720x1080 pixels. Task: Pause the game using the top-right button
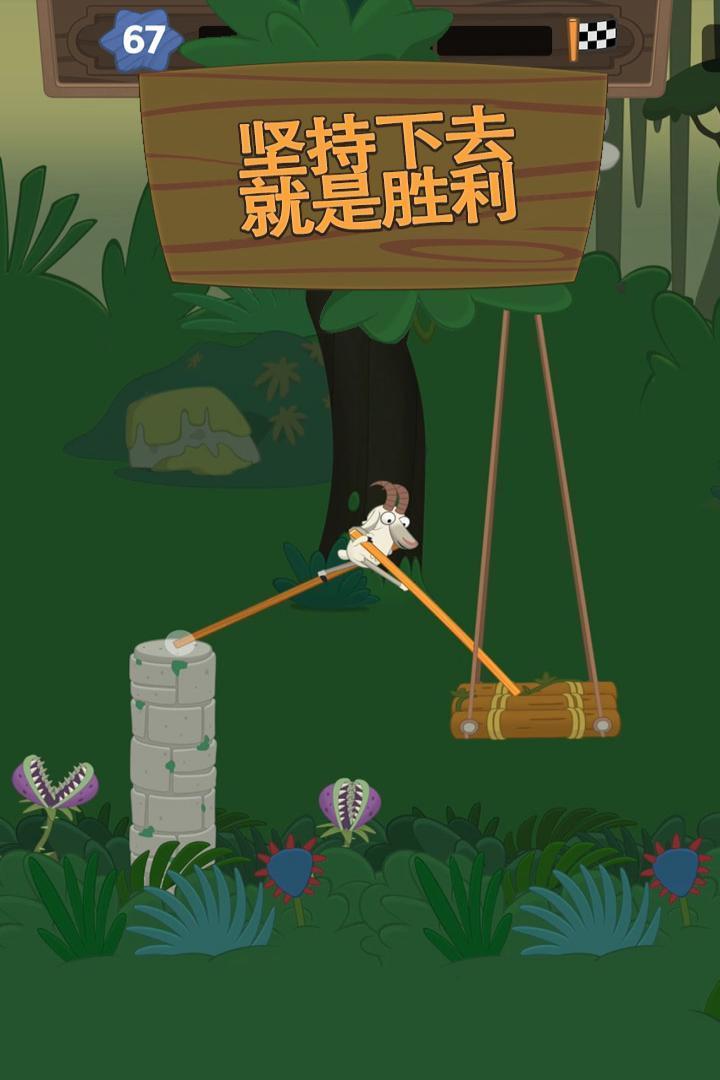pyautogui.click(x=711, y=47)
